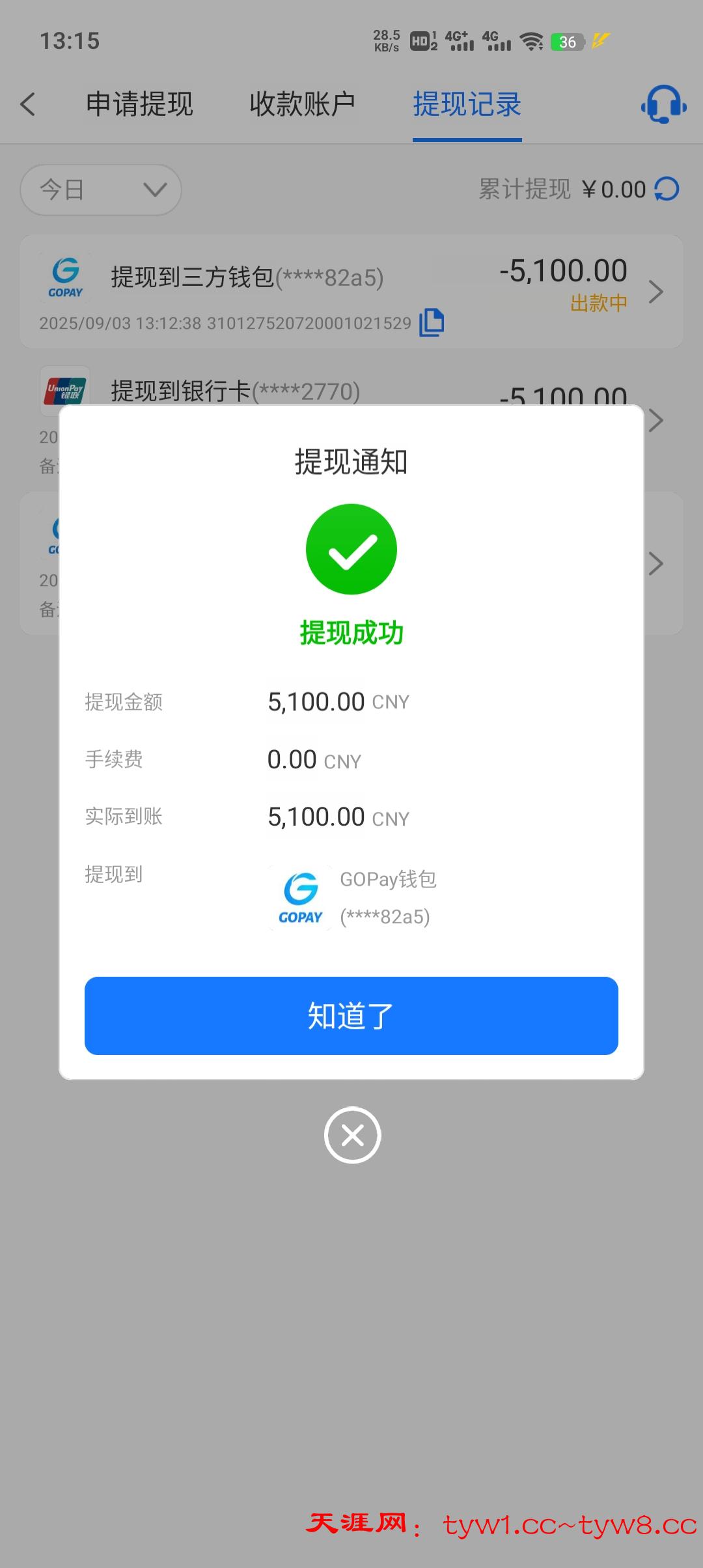Tap the back arrow at top left

pyautogui.click(x=28, y=104)
